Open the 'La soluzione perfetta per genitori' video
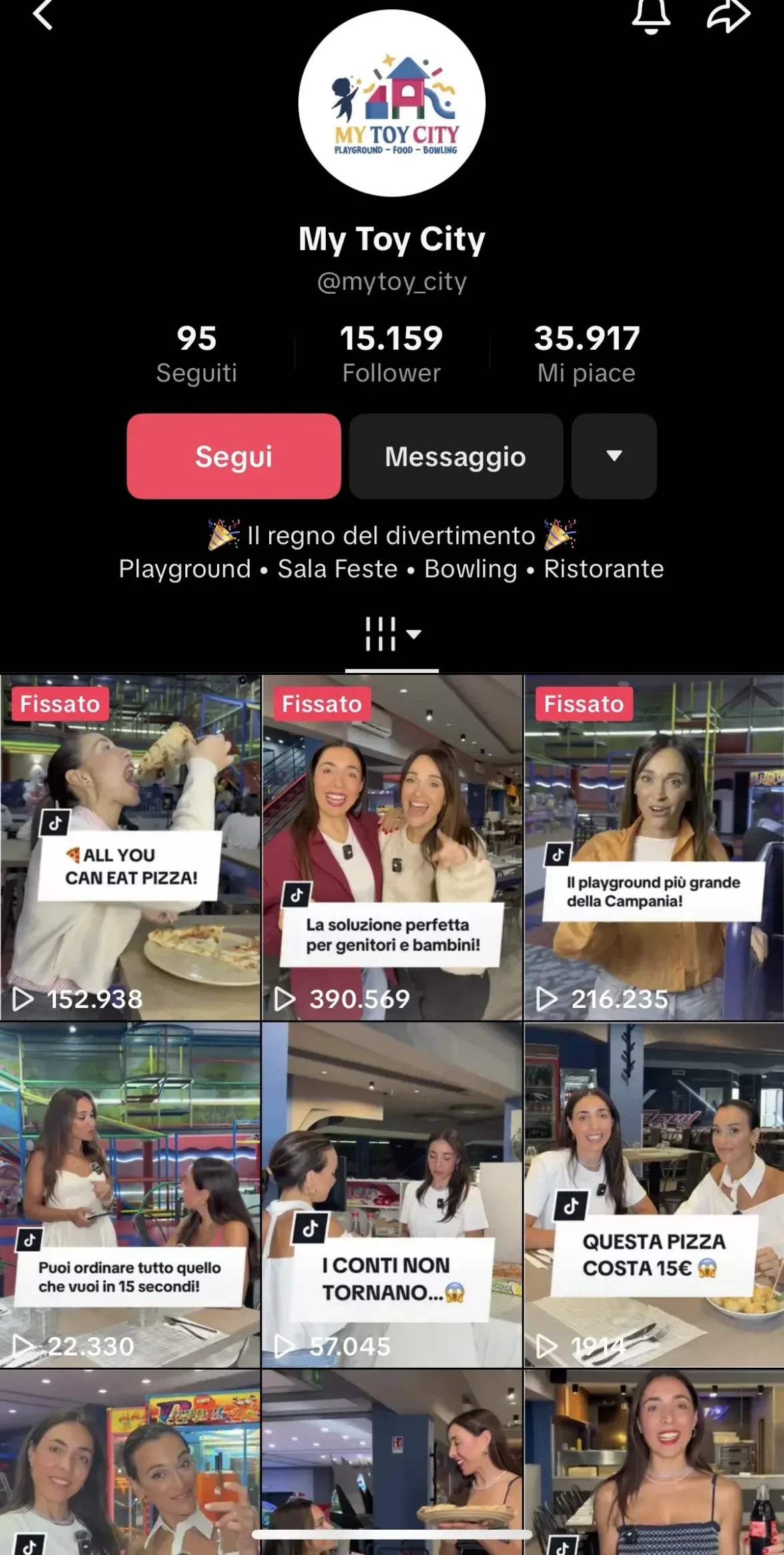Screen dimensions: 784x1555 [x=392, y=847]
